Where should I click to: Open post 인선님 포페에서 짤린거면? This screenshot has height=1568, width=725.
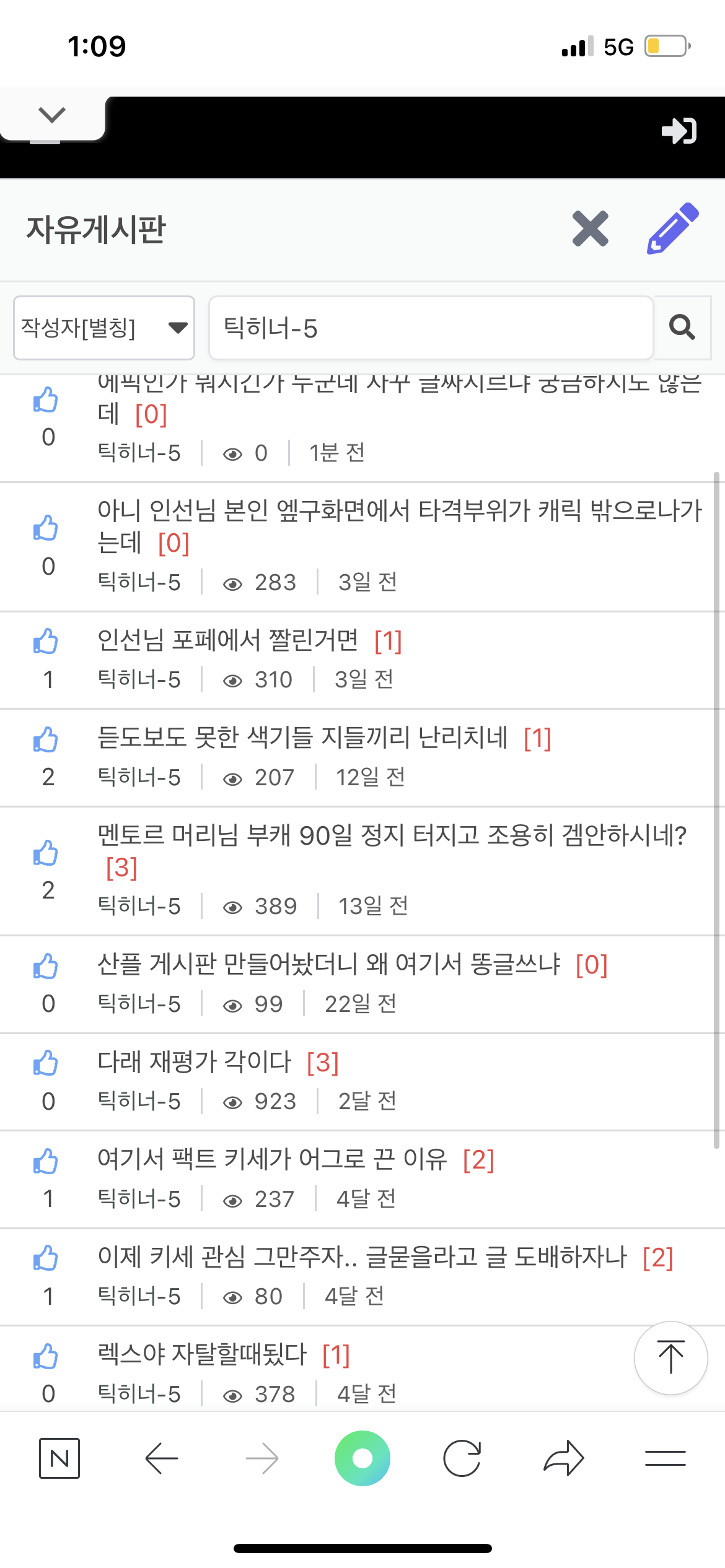click(x=228, y=640)
